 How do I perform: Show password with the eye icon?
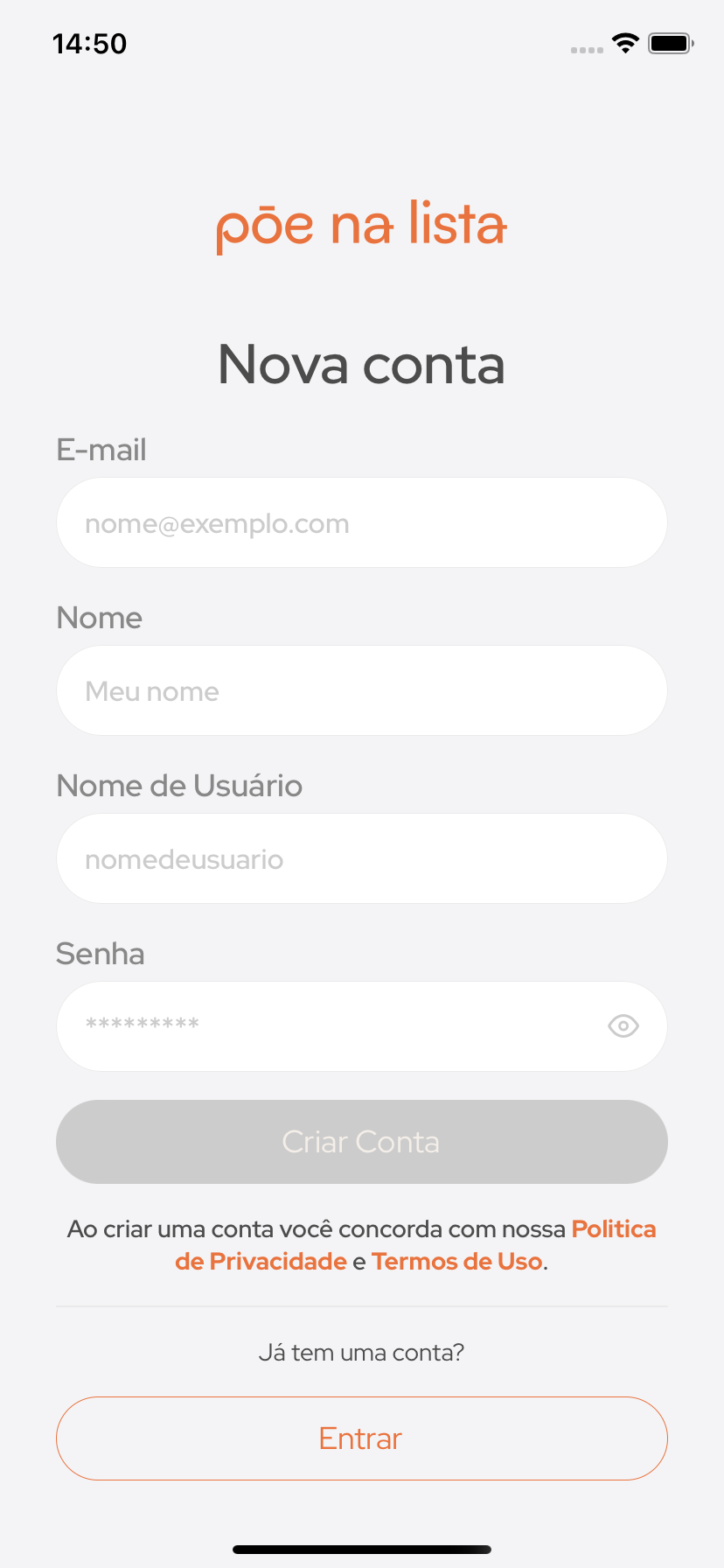[x=623, y=1025]
